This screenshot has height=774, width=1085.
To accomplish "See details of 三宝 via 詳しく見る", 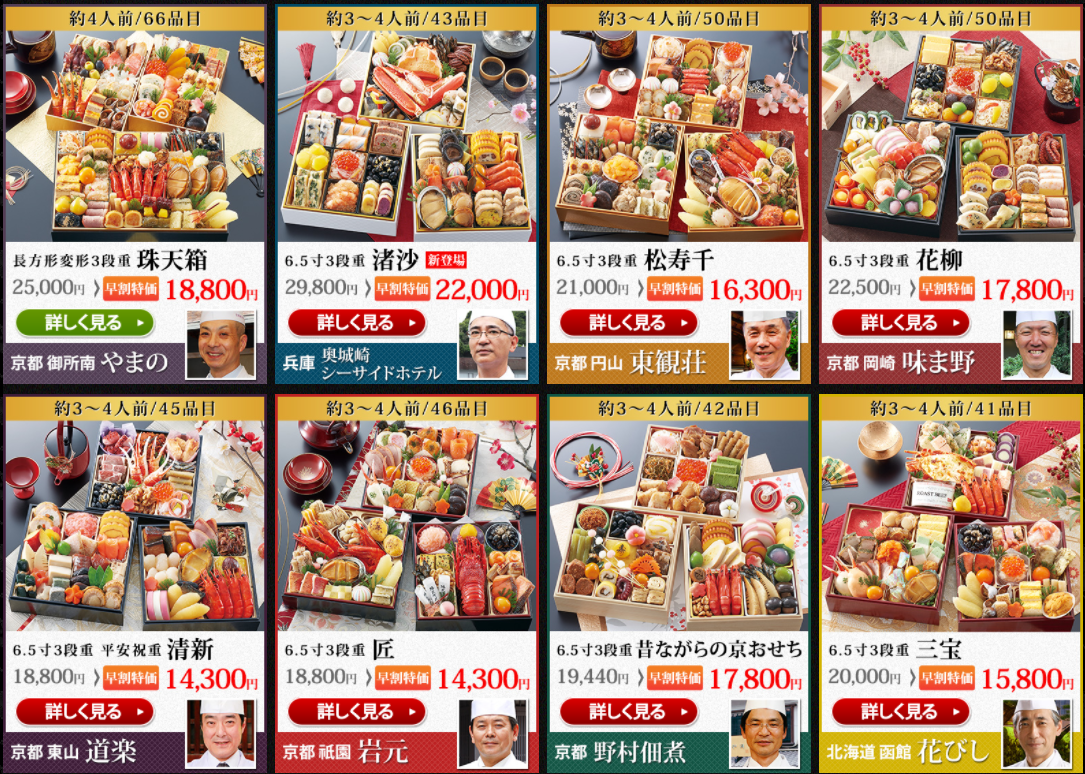I will click(901, 711).
